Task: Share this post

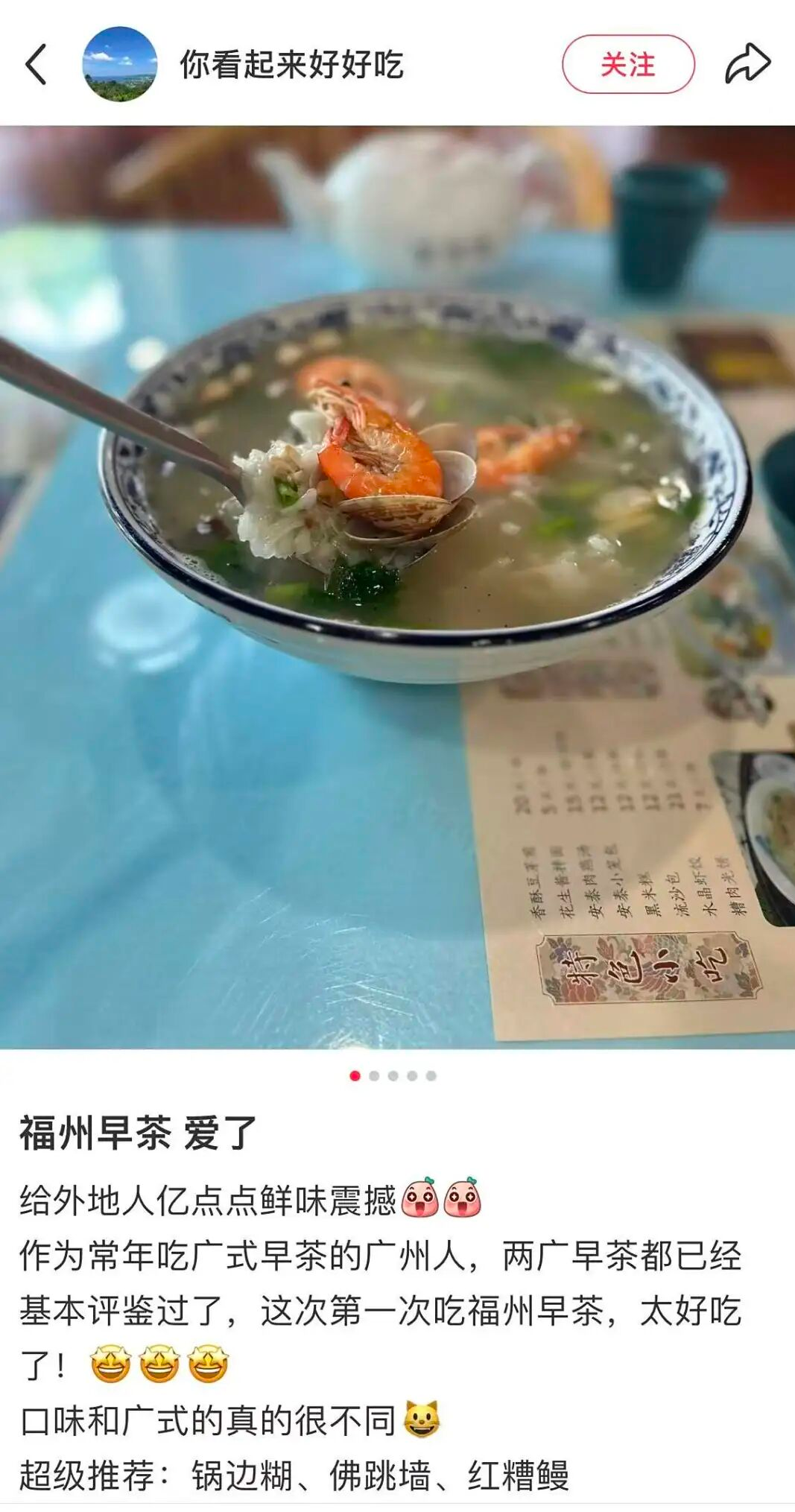Action: coord(747,64)
